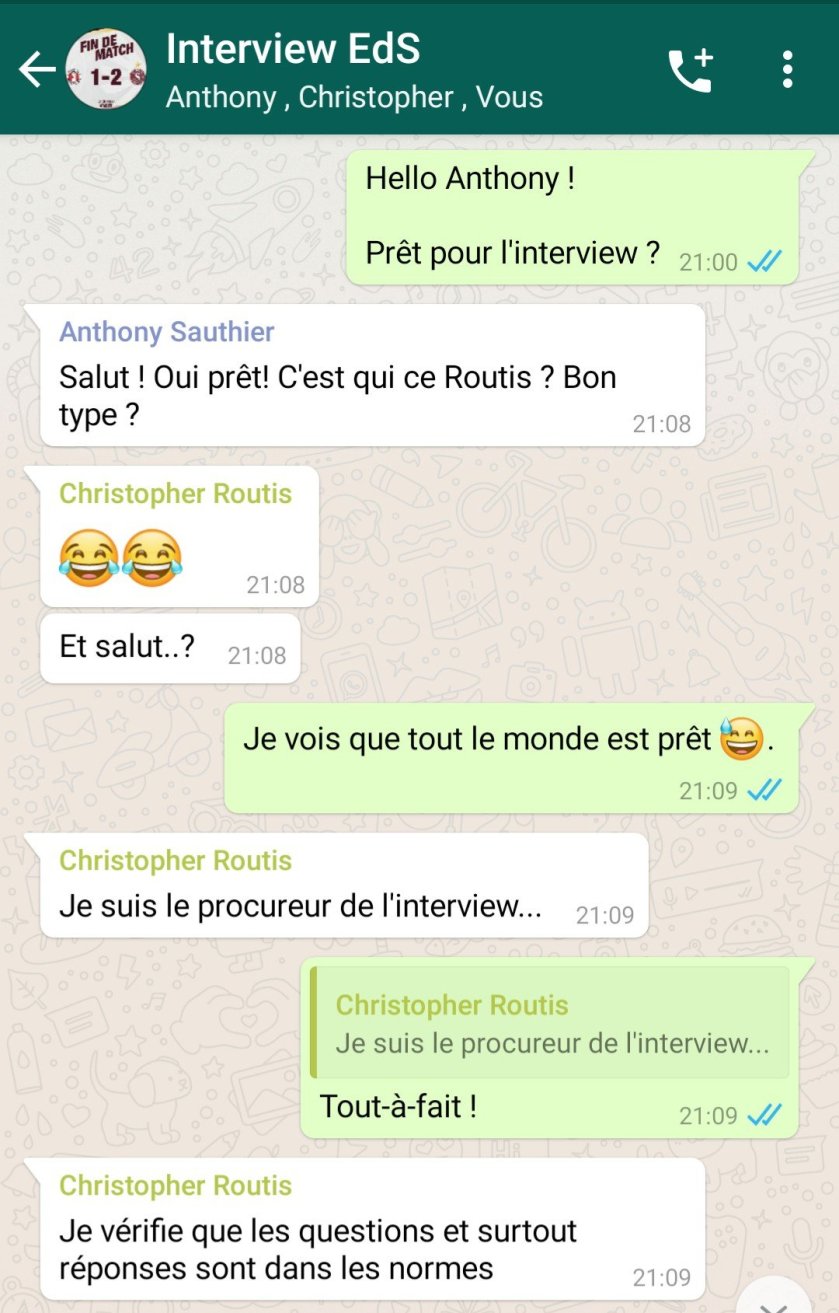Jump to the quoted Christopher Routis message
Viewport: 839px width, 1313px height.
coord(550,1023)
